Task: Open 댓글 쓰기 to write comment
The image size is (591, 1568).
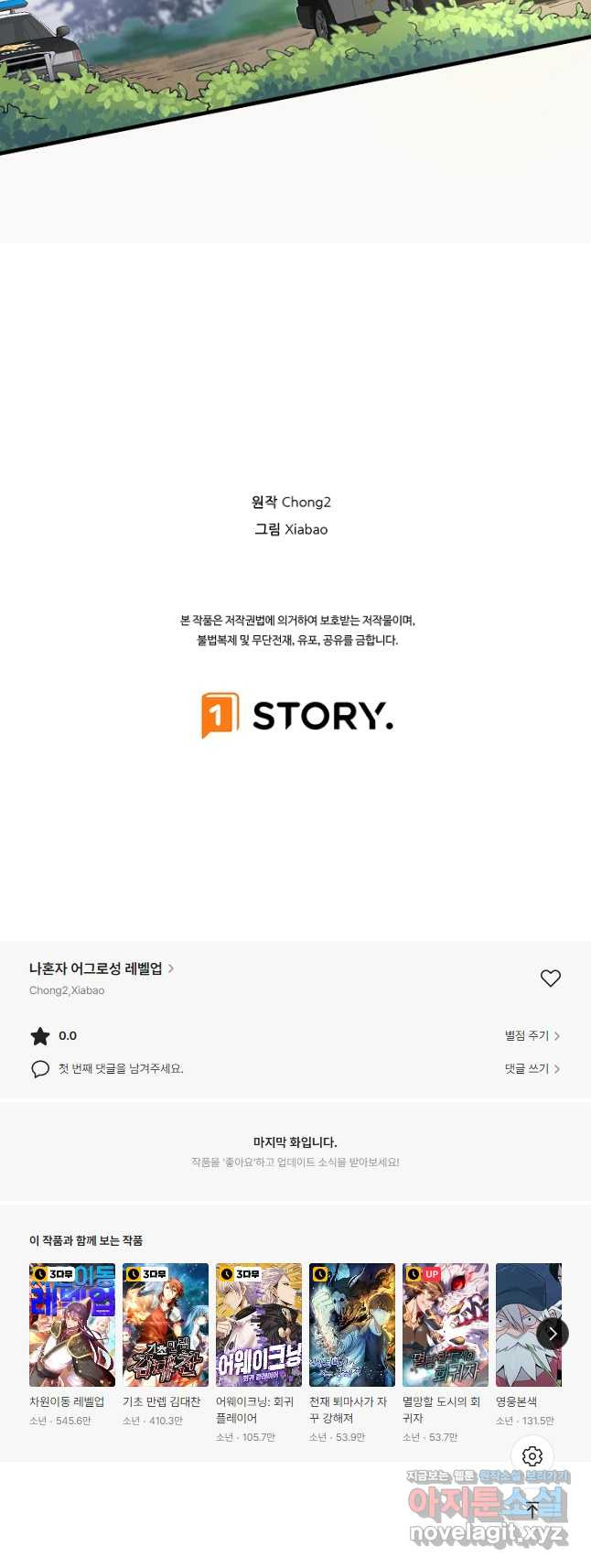Action: coord(532,1068)
